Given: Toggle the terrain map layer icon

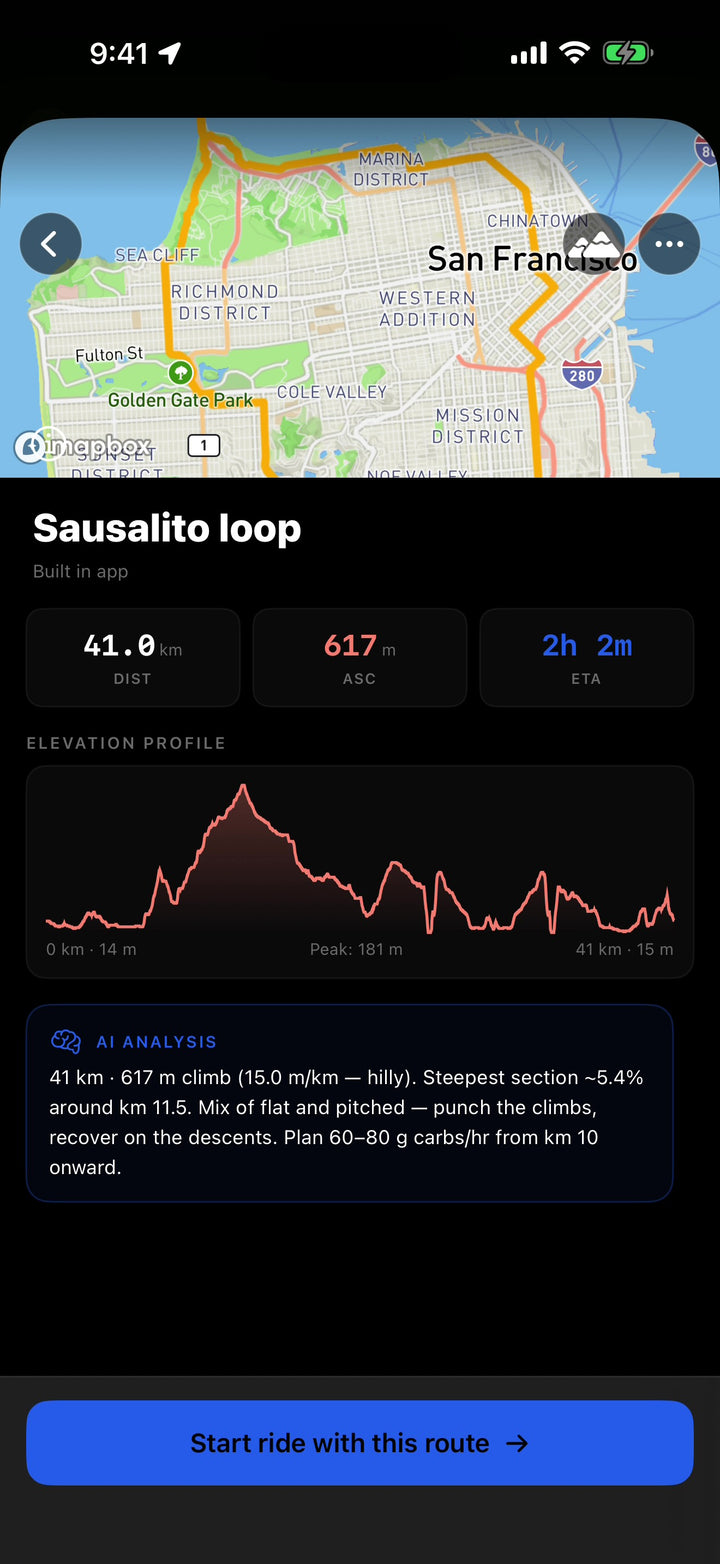Looking at the screenshot, I should [594, 244].
